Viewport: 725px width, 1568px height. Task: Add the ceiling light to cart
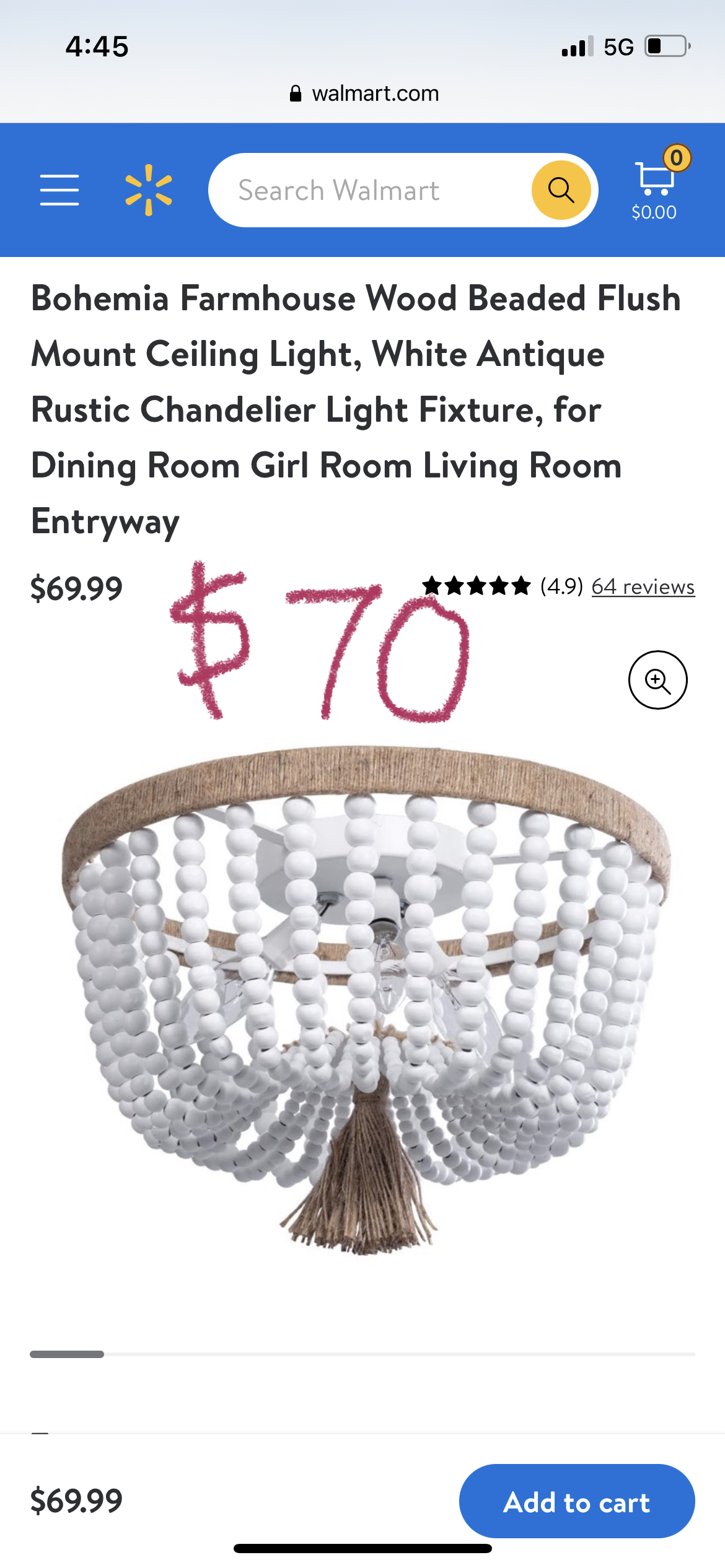576,1501
